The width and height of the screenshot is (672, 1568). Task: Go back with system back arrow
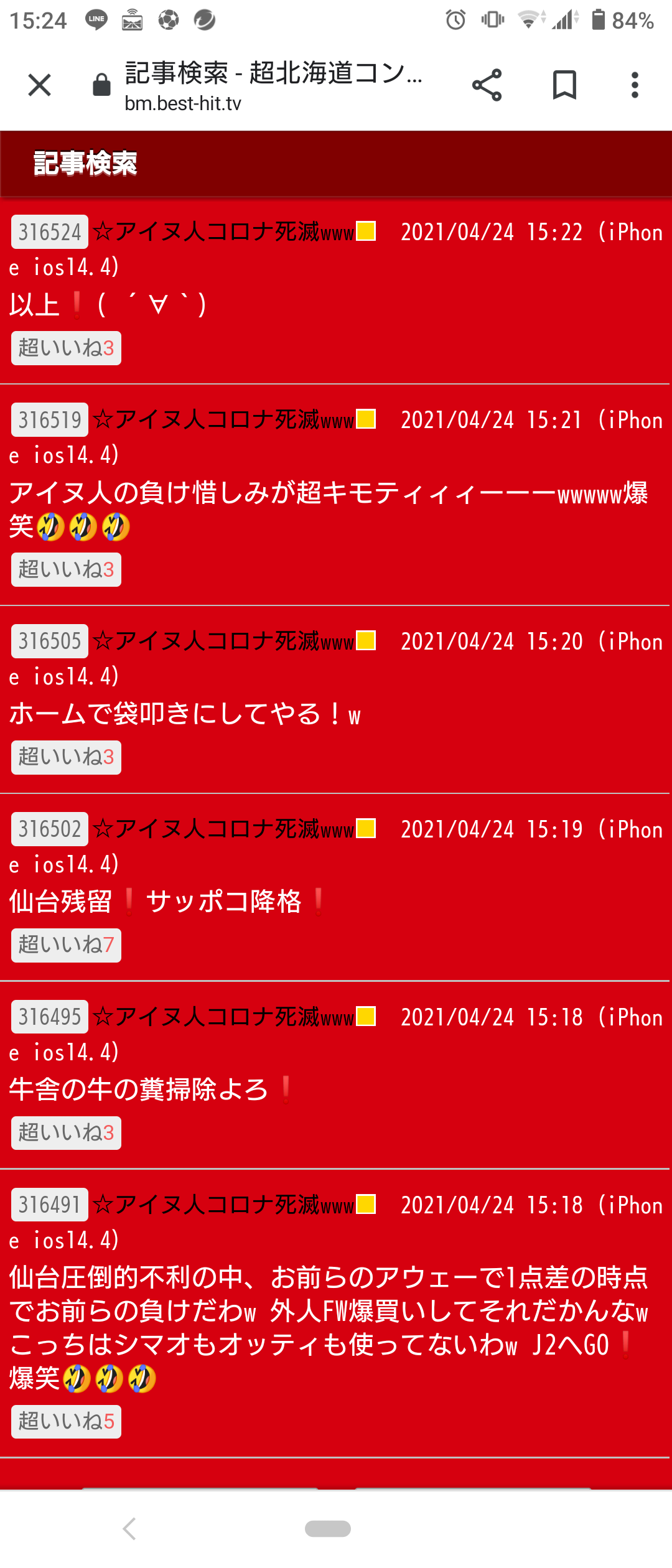point(129,1528)
